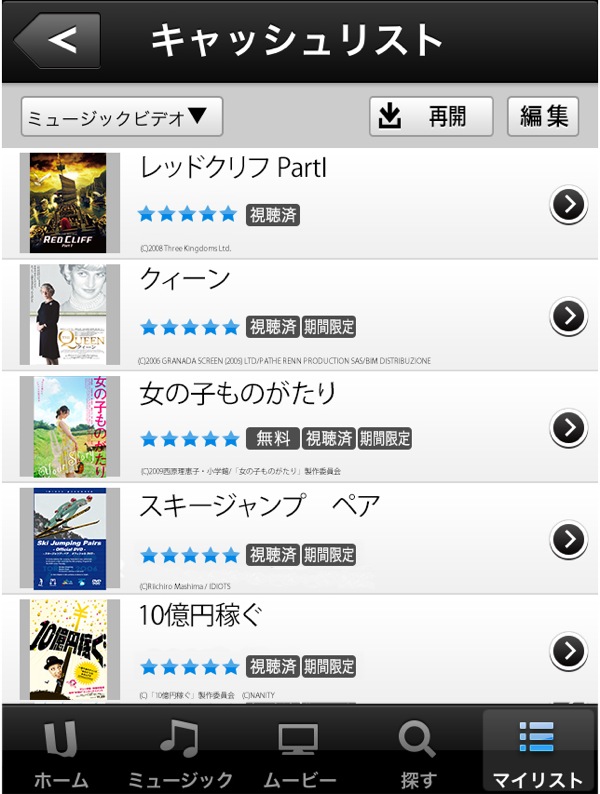Viewport: 600px width, 794px height.
Task: Switch to the ホーム tab
Action: tap(61, 752)
